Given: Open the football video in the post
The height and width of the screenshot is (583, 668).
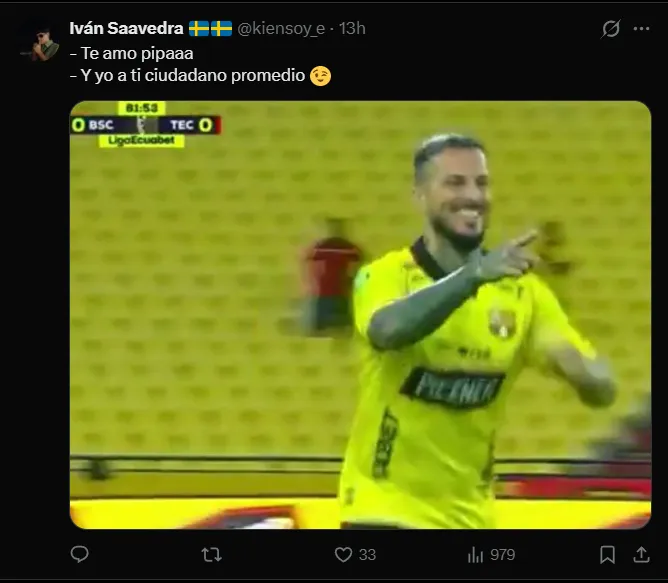Looking at the screenshot, I should point(360,315).
